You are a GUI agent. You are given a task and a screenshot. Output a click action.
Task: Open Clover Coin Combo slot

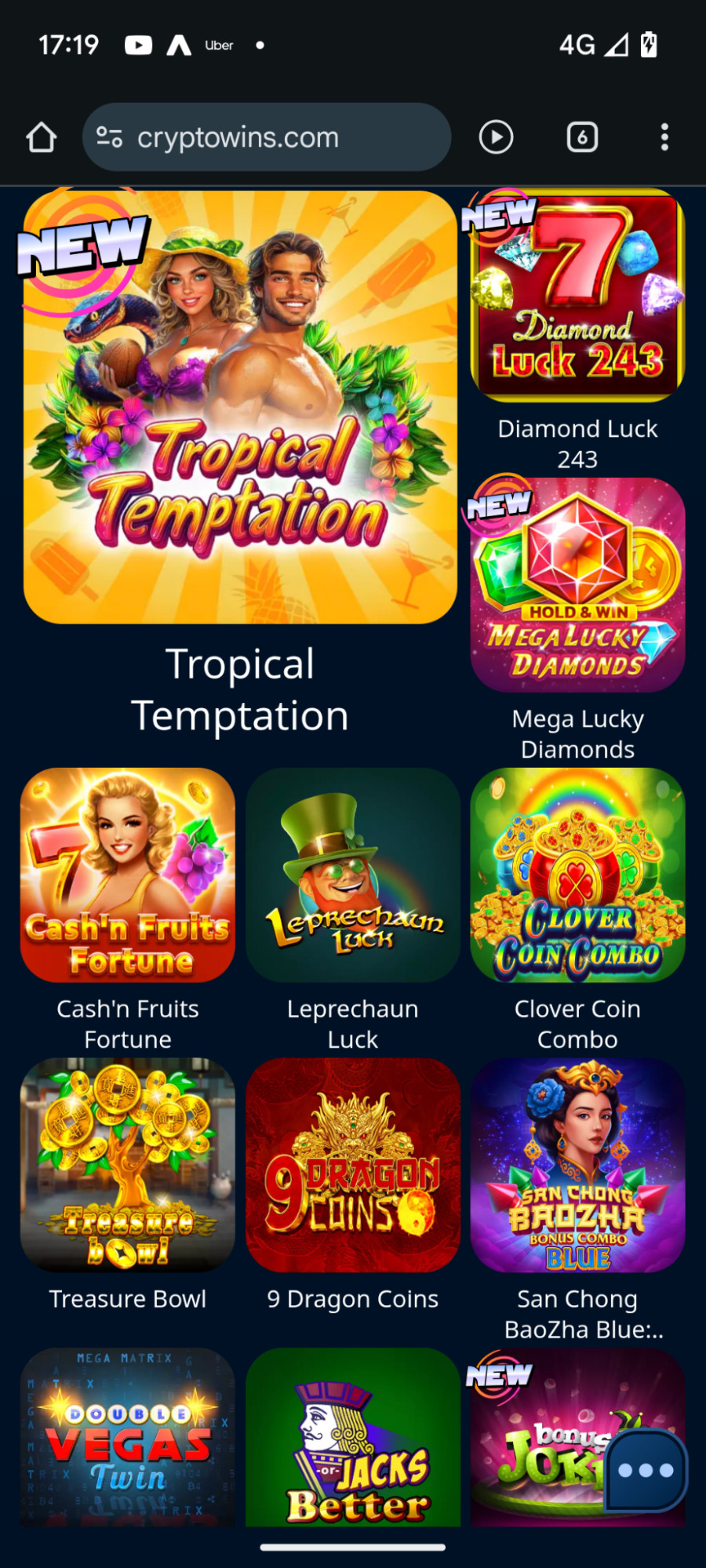[x=577, y=875]
